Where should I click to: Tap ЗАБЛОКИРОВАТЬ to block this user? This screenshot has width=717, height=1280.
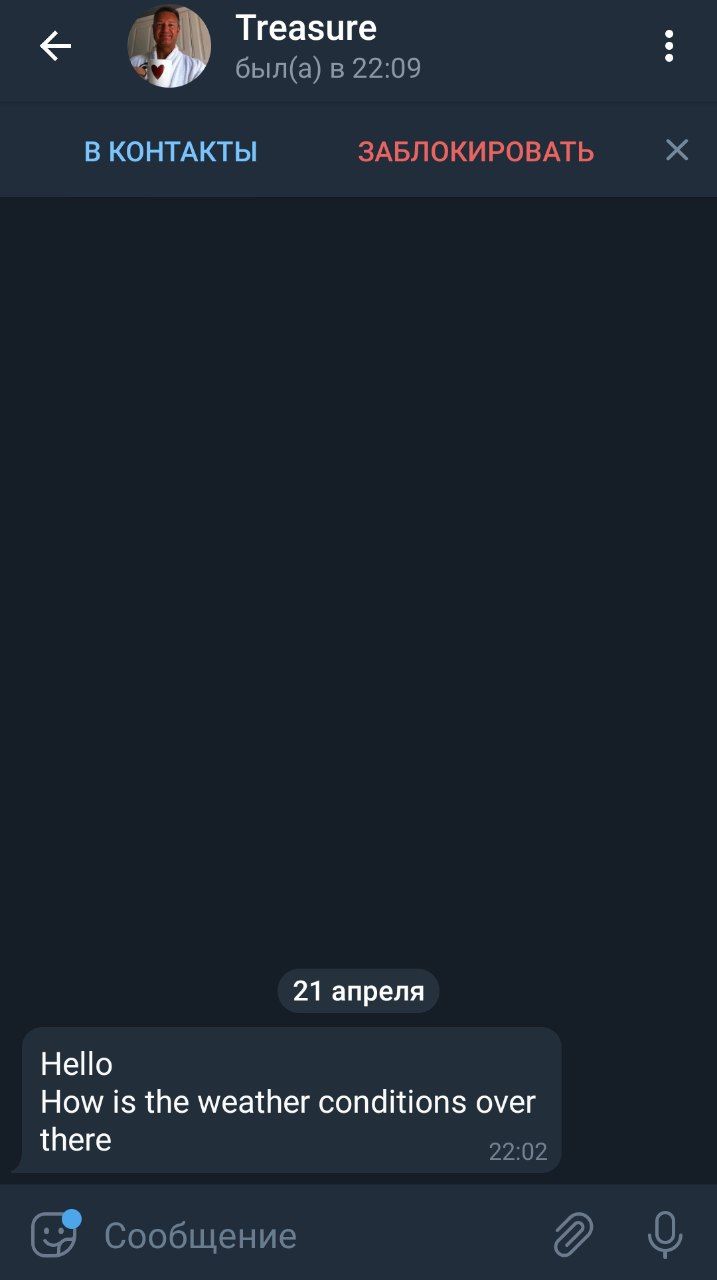pyautogui.click(x=476, y=152)
